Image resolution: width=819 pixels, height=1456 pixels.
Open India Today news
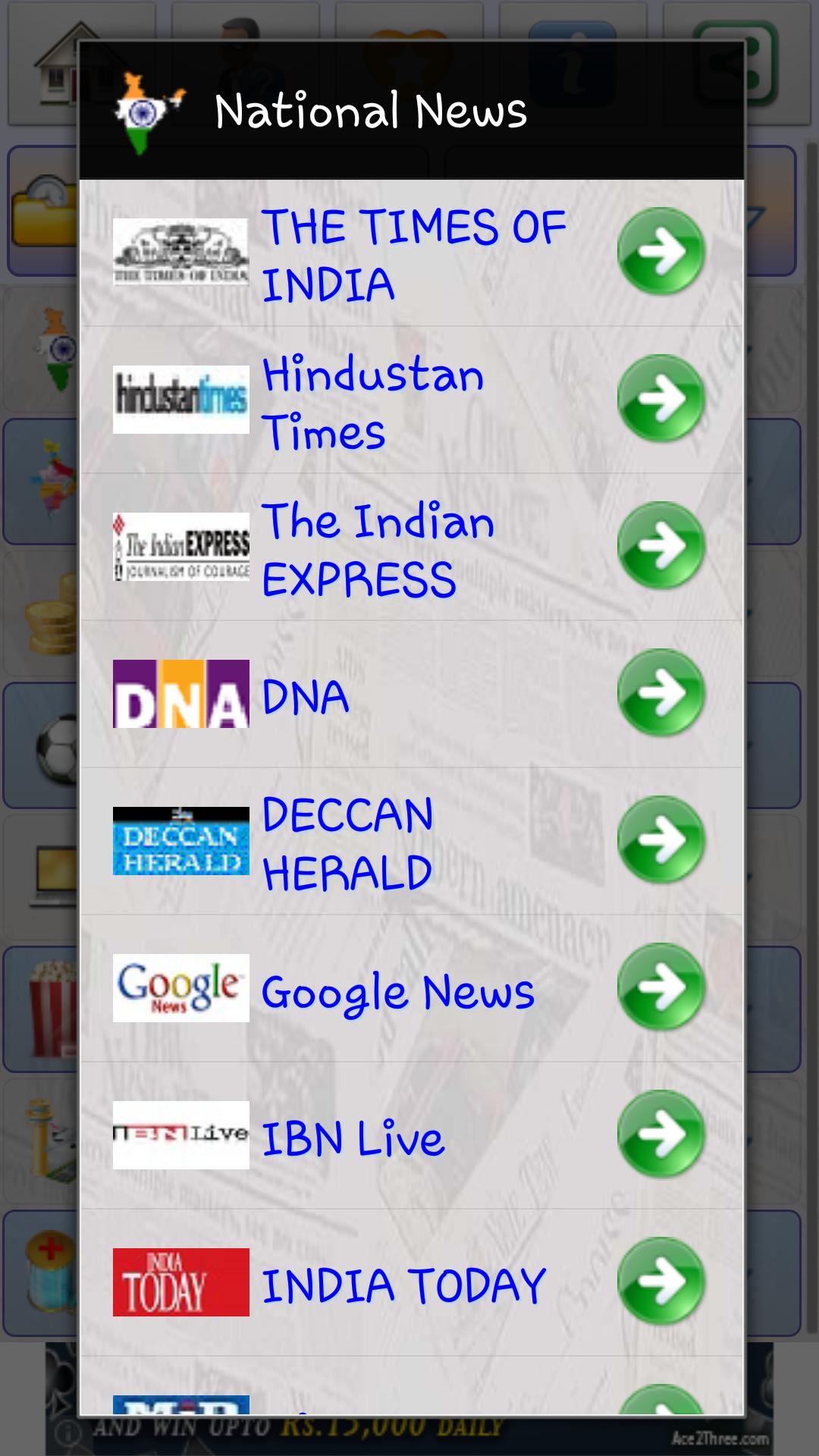coord(412,1283)
